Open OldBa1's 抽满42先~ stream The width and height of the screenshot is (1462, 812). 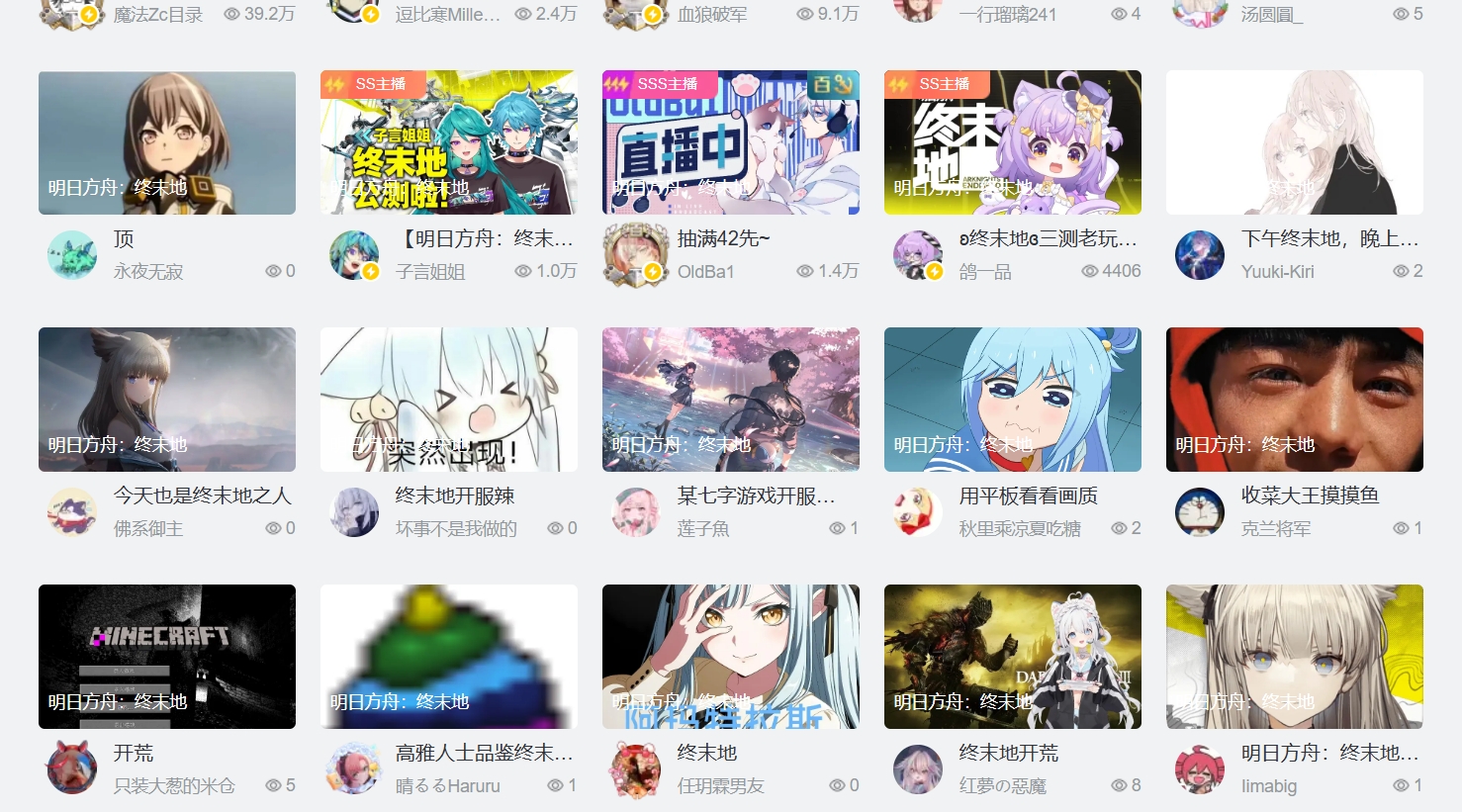click(x=730, y=142)
